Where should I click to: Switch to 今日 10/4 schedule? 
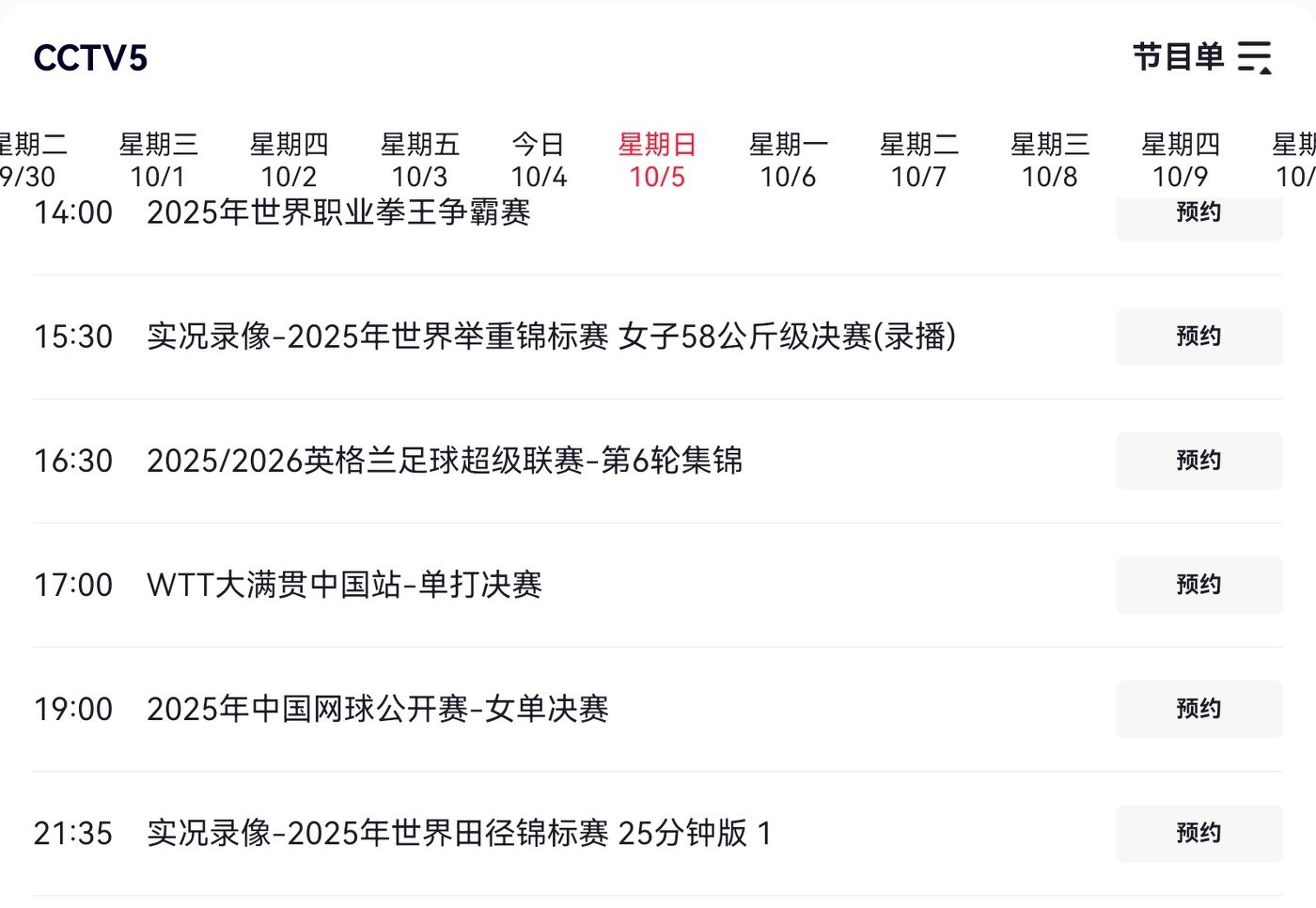tap(539, 160)
